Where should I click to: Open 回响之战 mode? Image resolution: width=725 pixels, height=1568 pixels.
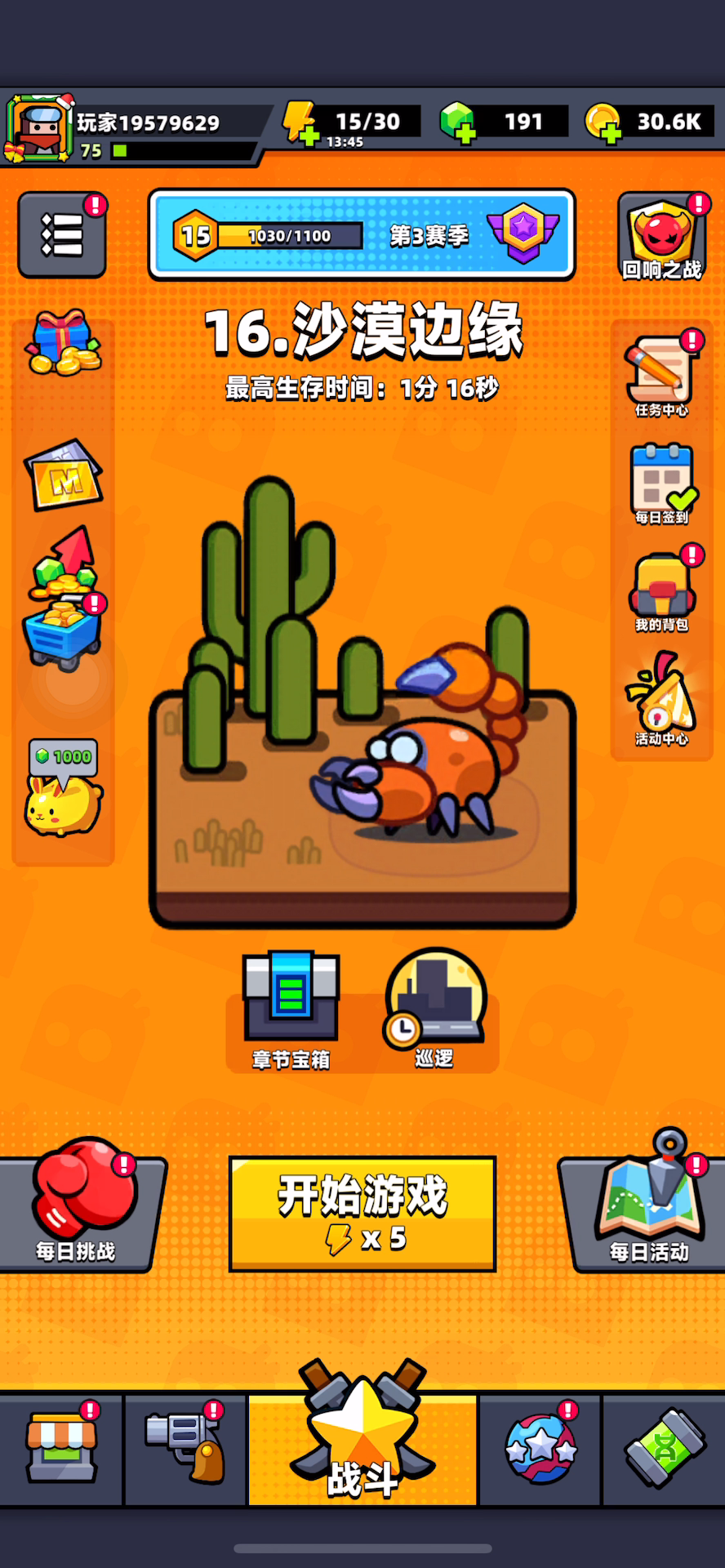[662, 237]
